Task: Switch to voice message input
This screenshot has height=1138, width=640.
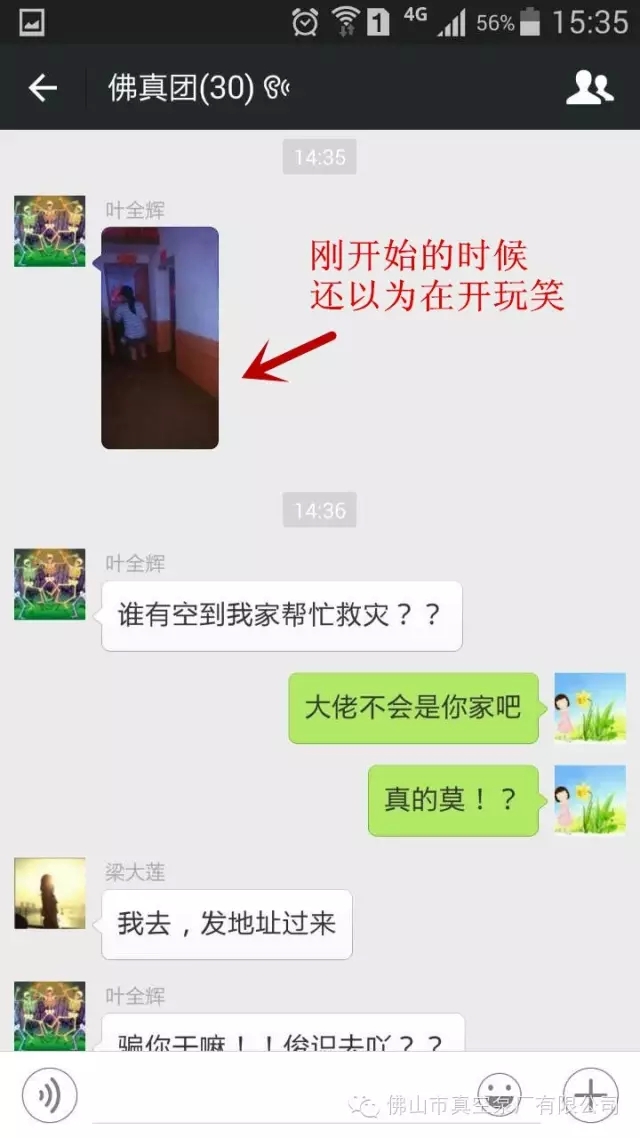Action: (x=49, y=1095)
